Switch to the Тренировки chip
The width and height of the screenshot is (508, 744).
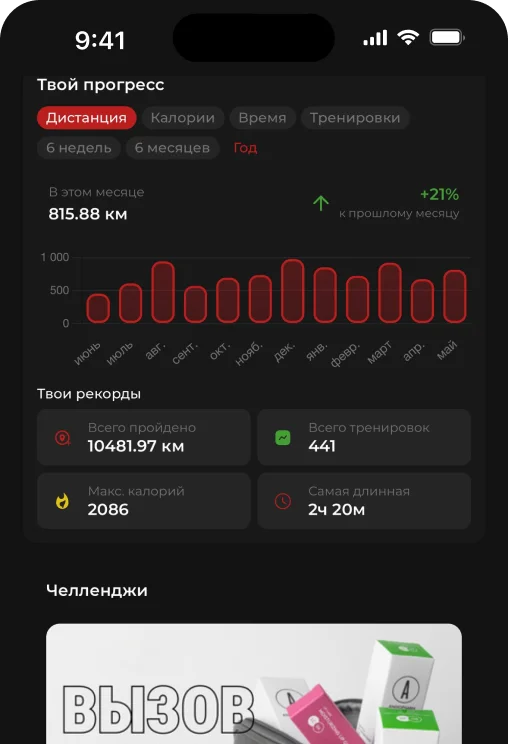(x=355, y=118)
